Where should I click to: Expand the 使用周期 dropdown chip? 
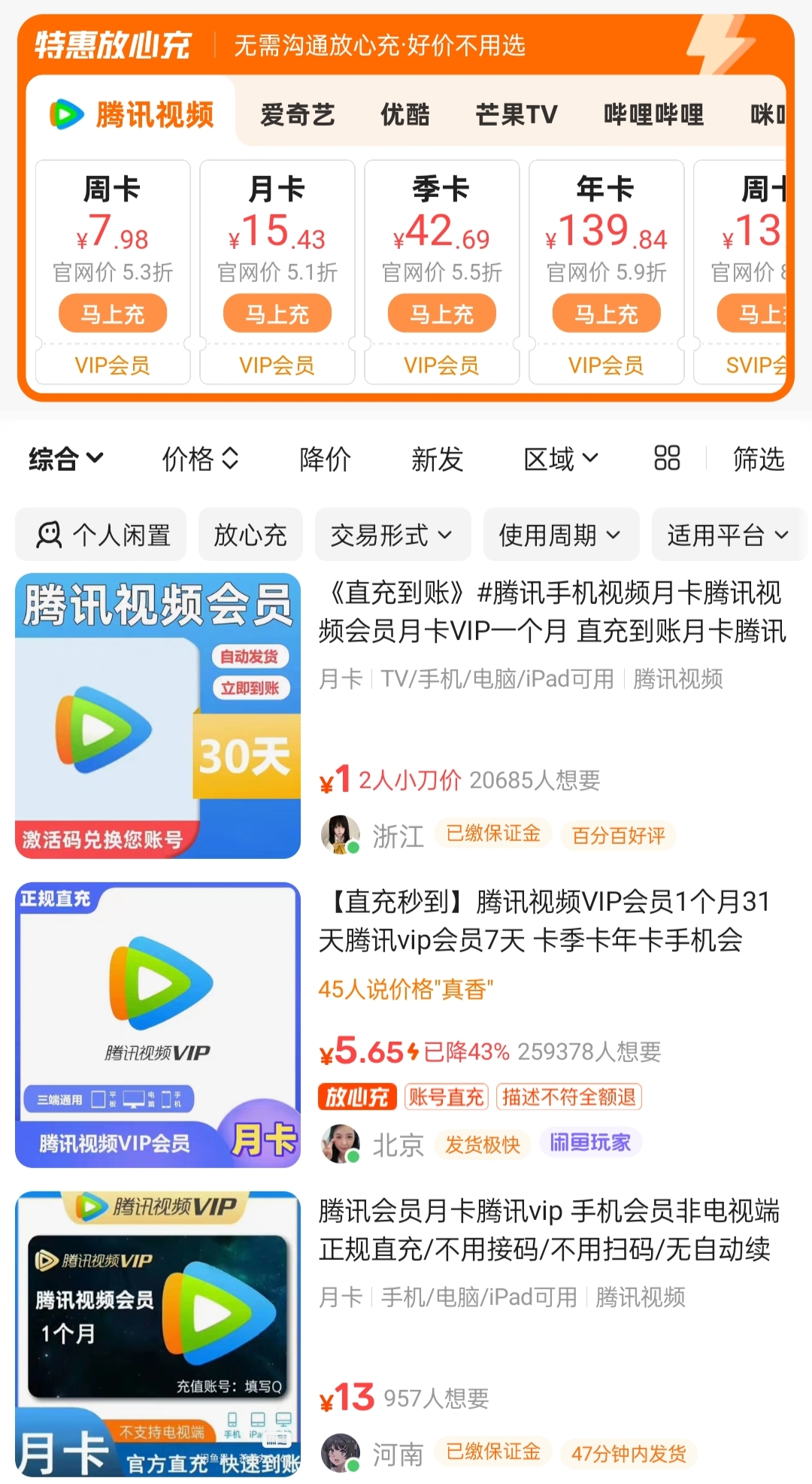560,535
